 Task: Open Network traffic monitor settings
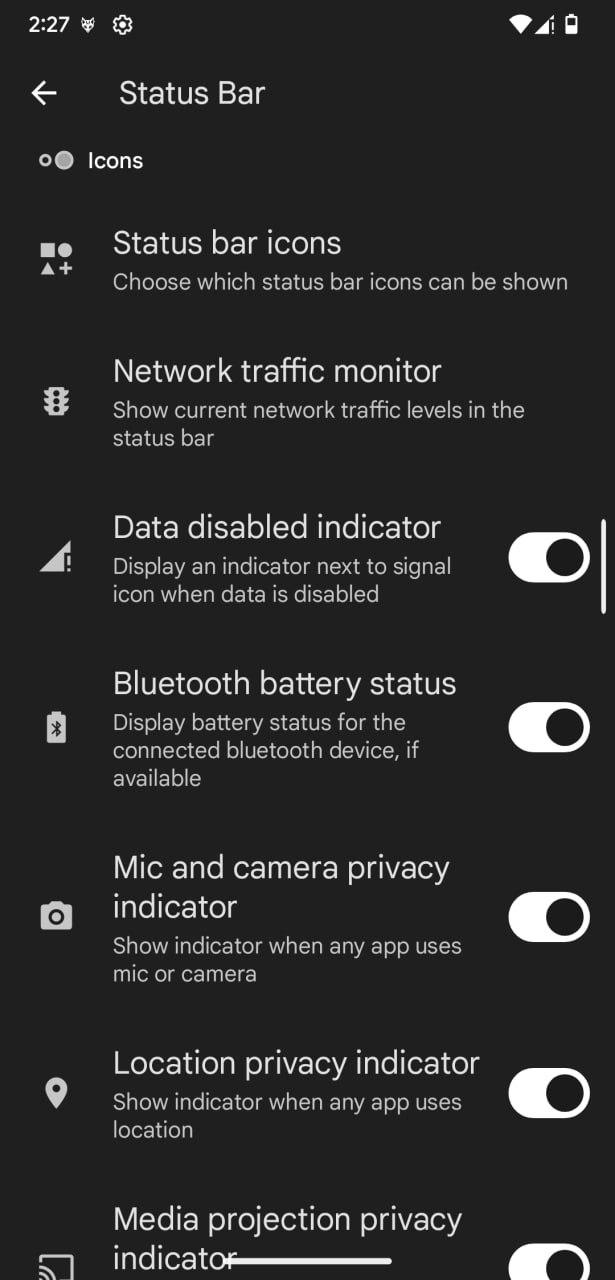click(307, 402)
